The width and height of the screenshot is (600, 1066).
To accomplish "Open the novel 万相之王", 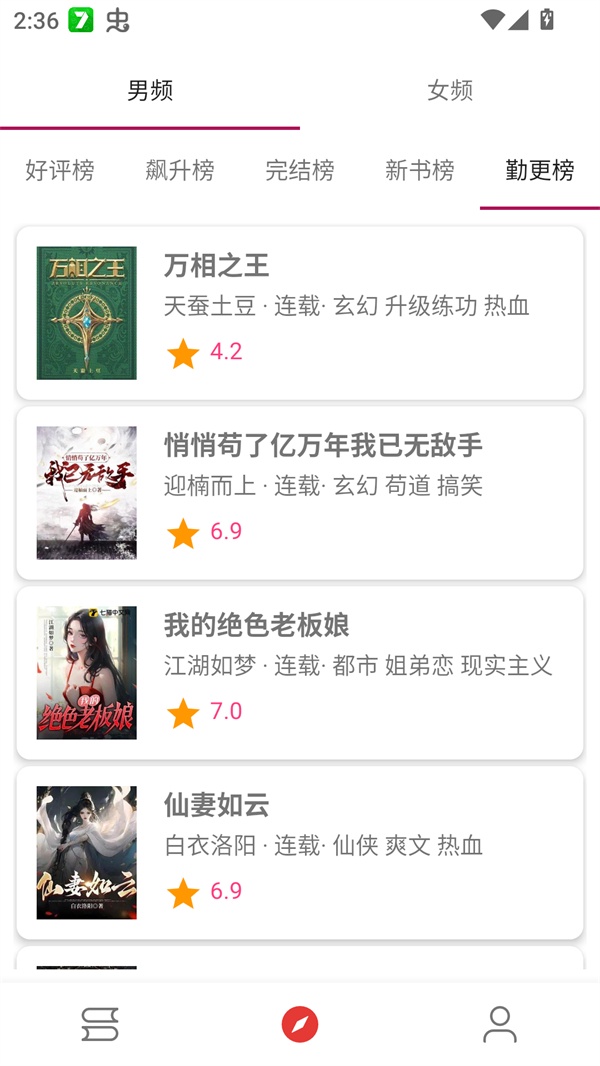I will (x=300, y=313).
